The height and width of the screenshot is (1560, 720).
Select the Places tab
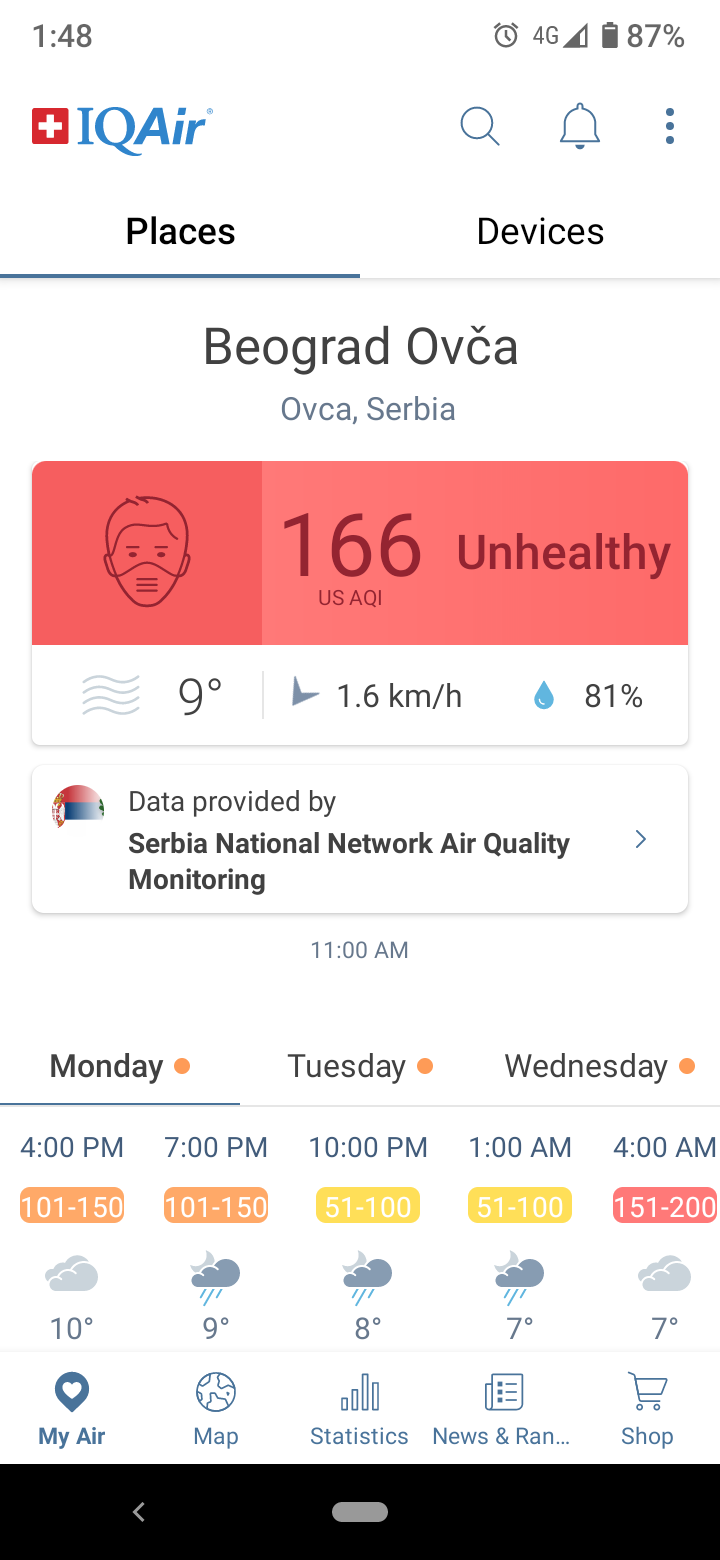pyautogui.click(x=180, y=232)
